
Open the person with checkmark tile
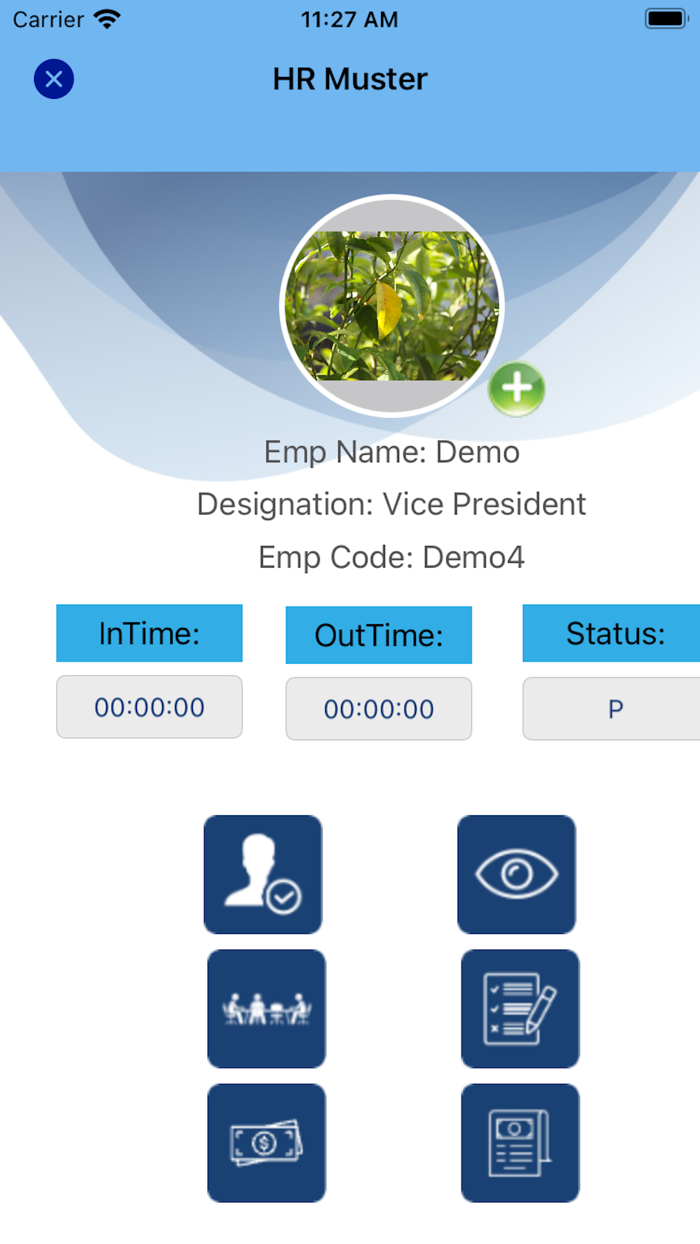(263, 875)
